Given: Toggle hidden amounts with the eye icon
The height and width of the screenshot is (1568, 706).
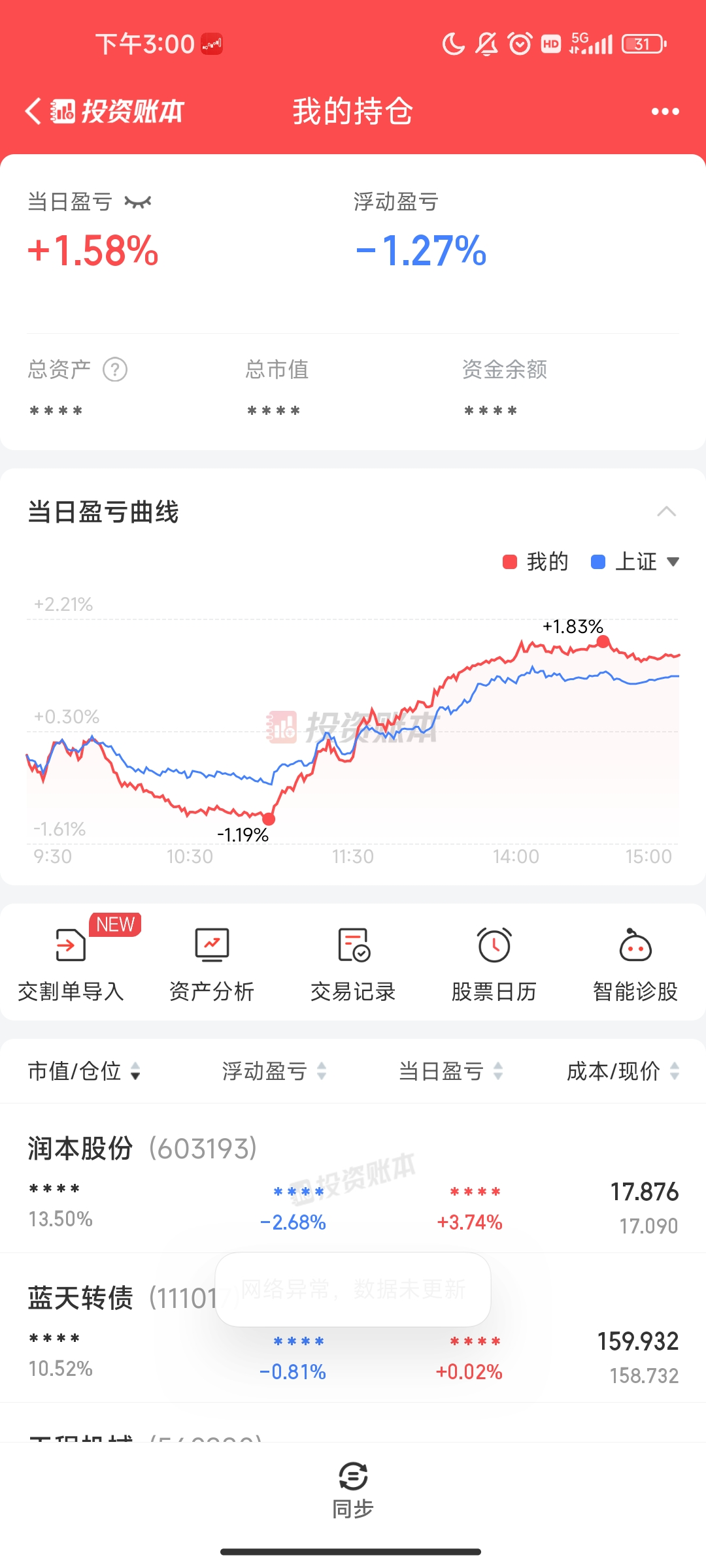Looking at the screenshot, I should click(137, 202).
